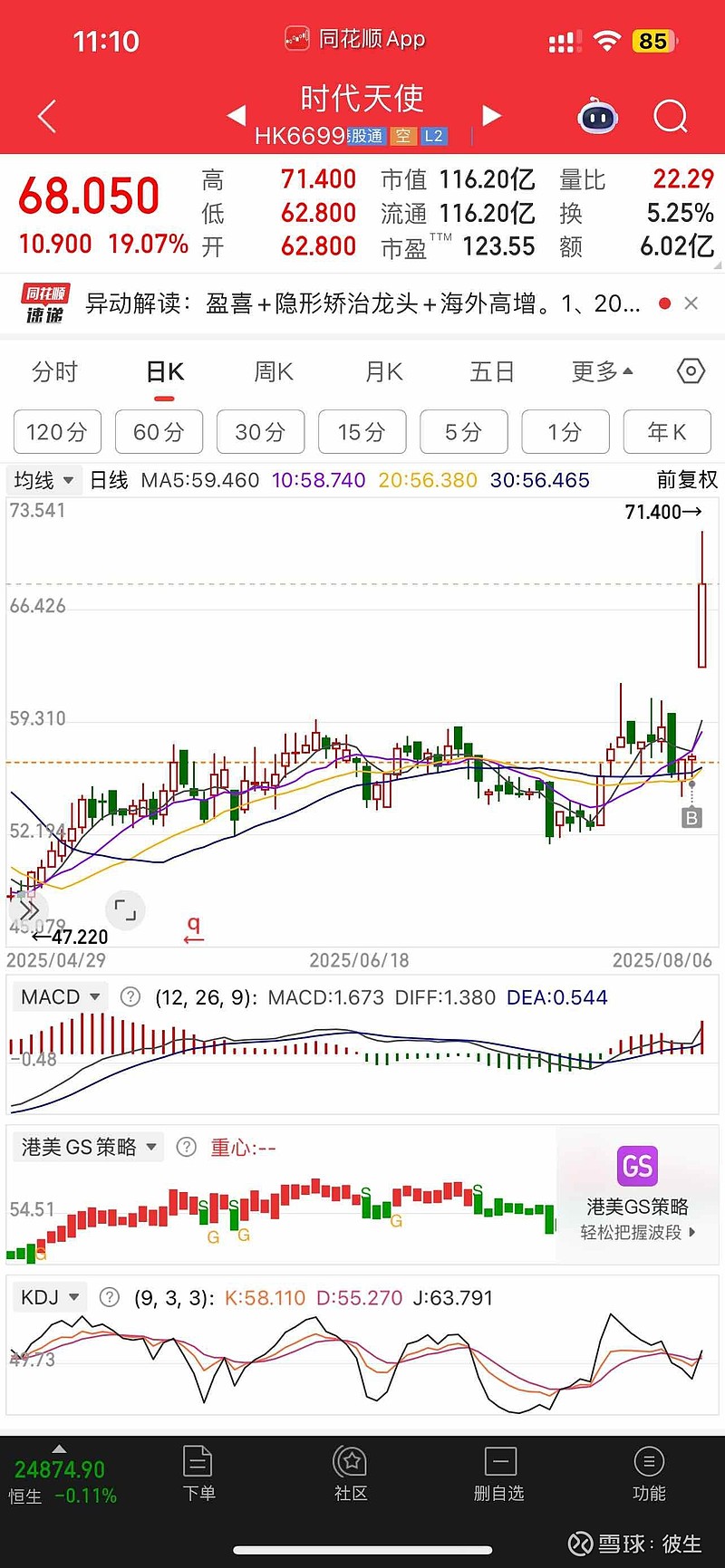Screen dimensions: 725x1568
Task: Remove stock via 删自选
Action: (499, 1476)
